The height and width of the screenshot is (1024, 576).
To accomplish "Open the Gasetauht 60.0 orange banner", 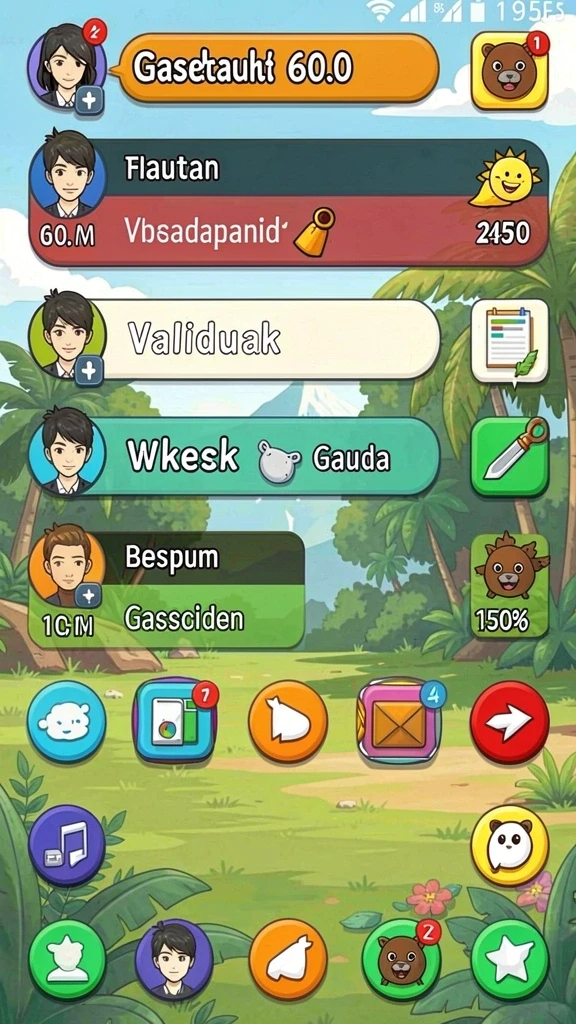I will pos(278,67).
